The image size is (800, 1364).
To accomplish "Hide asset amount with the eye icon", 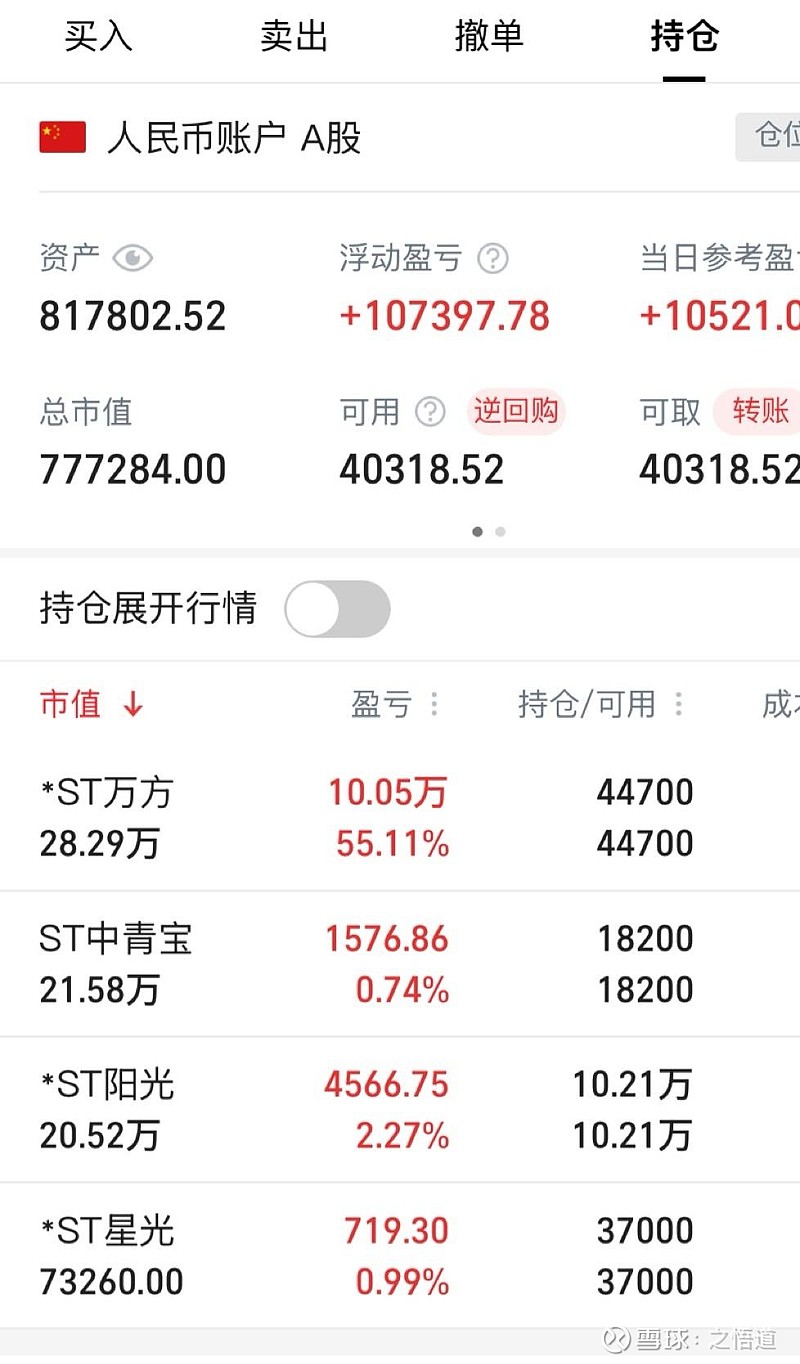I will point(132,258).
